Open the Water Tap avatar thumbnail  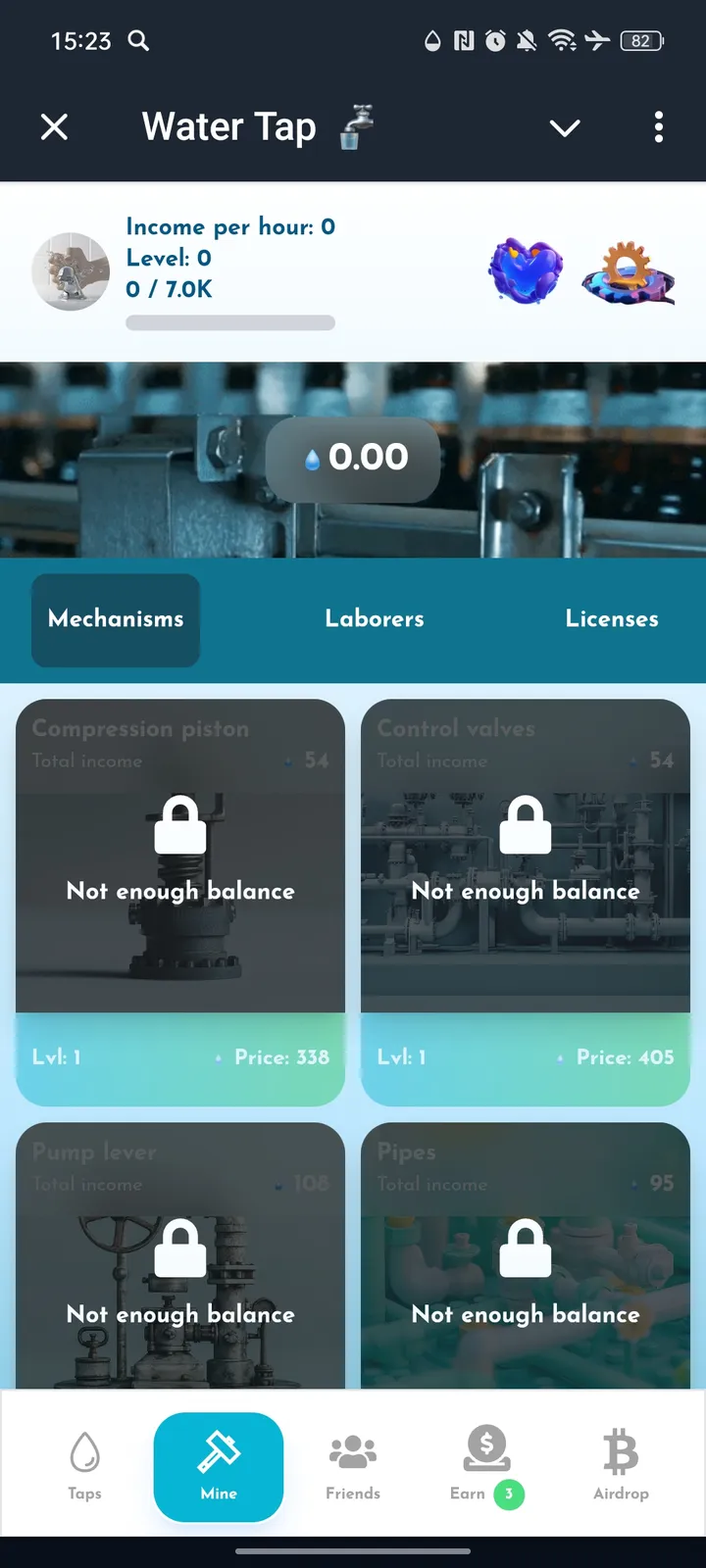coord(71,271)
